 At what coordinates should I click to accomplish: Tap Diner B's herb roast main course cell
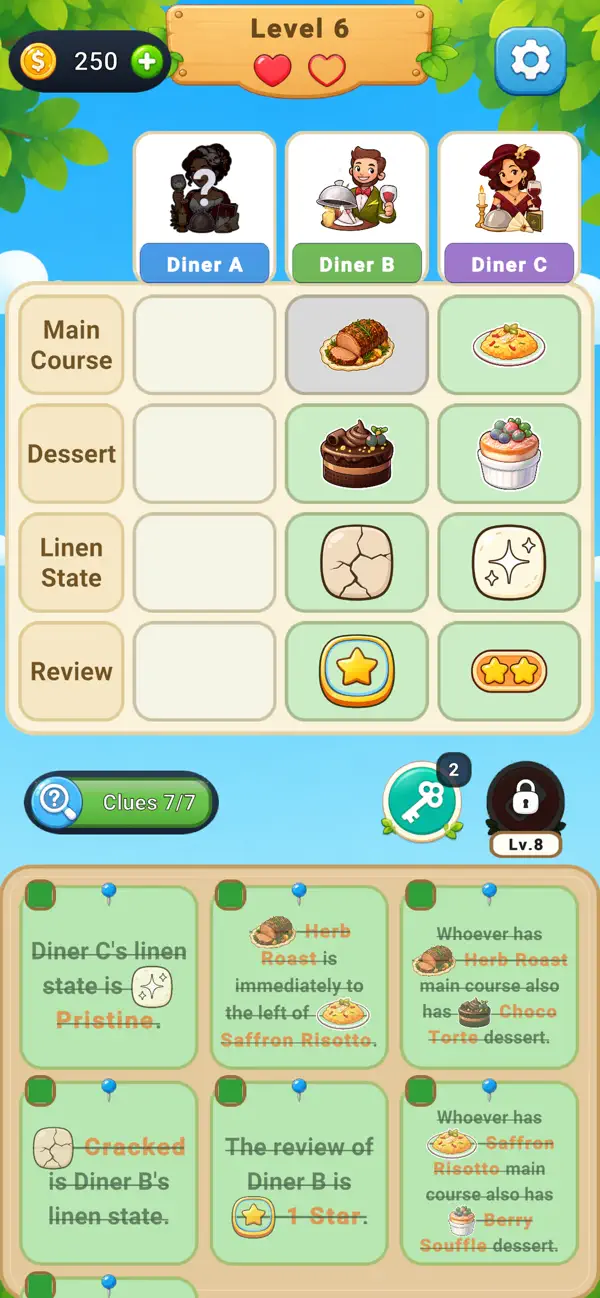point(357,344)
